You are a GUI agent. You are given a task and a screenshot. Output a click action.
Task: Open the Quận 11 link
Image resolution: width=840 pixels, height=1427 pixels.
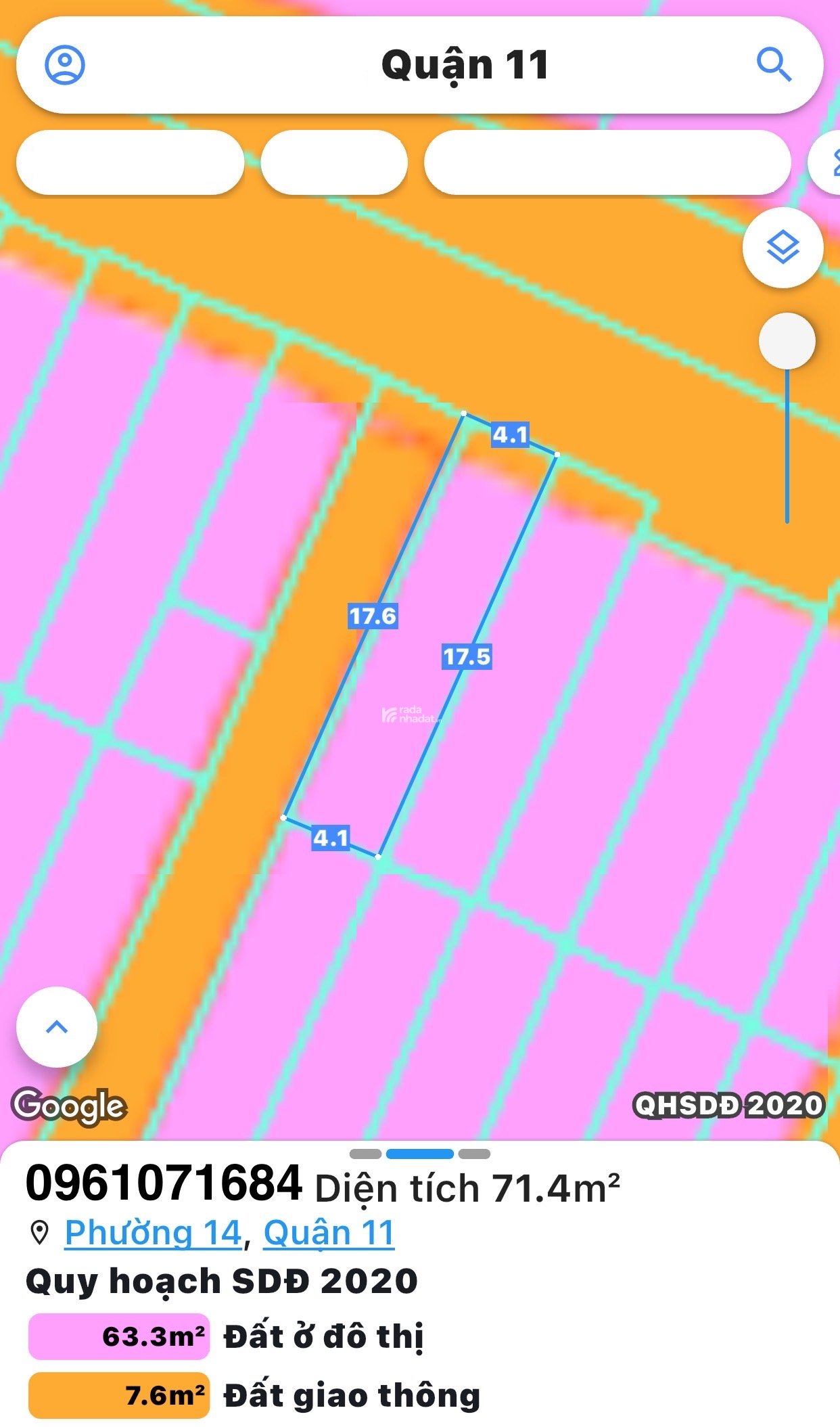329,1233
